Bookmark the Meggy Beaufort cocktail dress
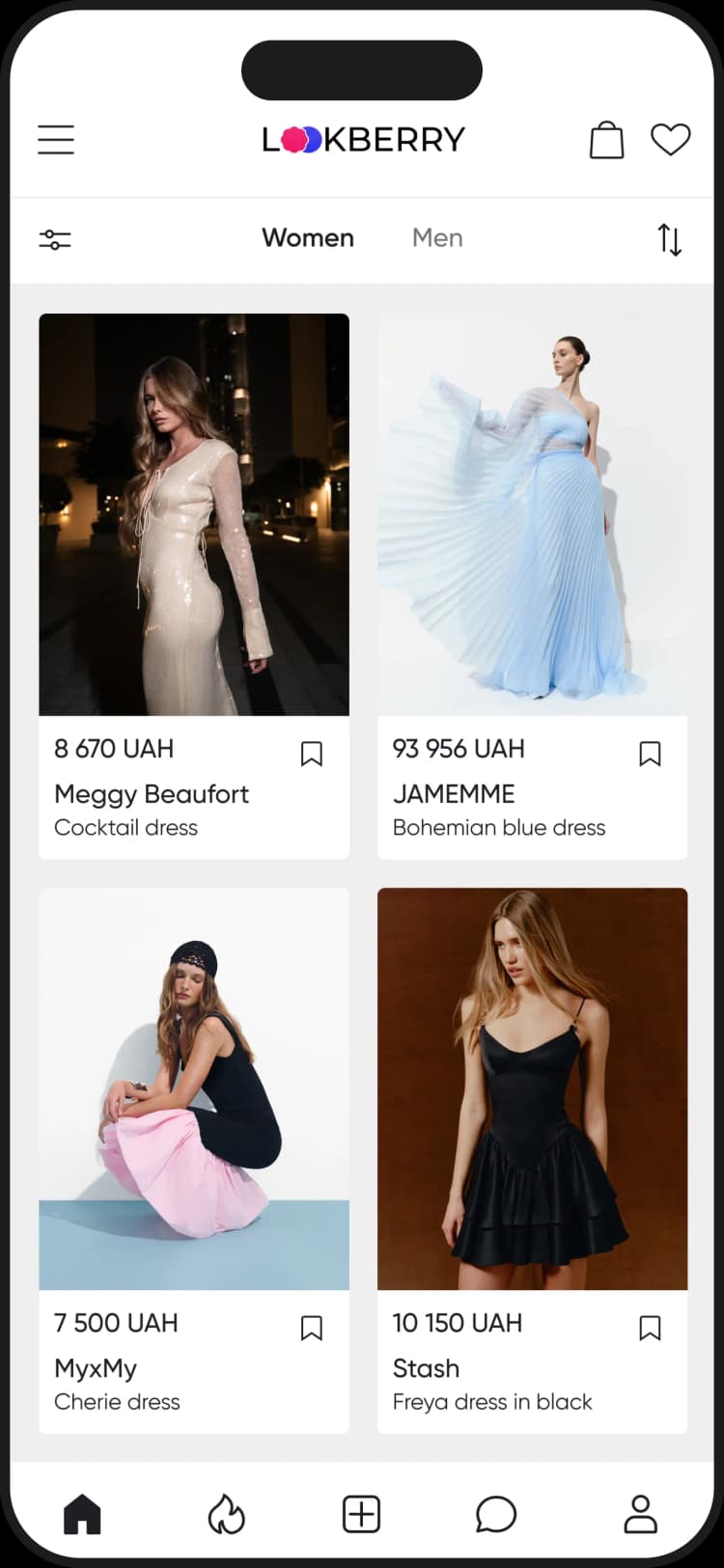 (x=311, y=754)
